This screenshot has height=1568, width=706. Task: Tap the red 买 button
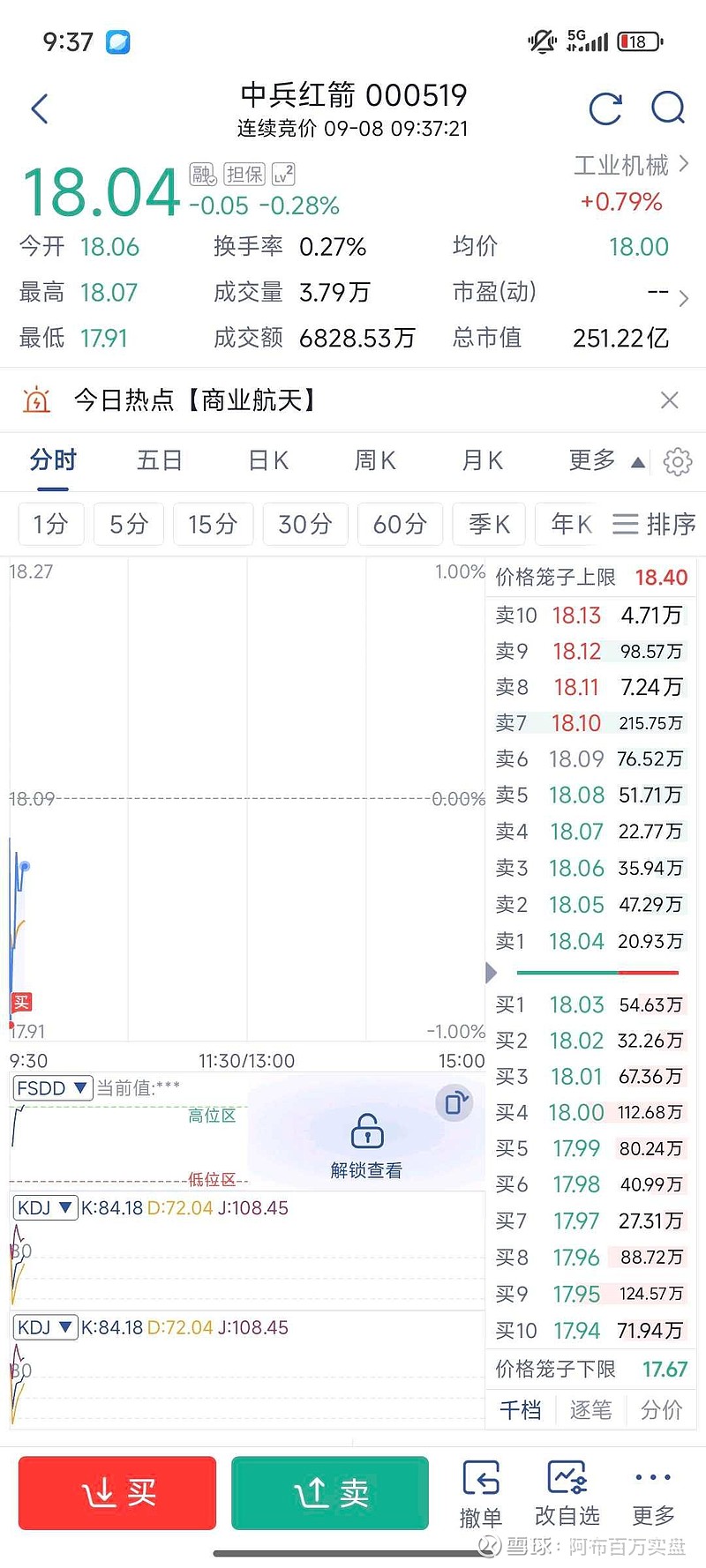[x=117, y=1493]
